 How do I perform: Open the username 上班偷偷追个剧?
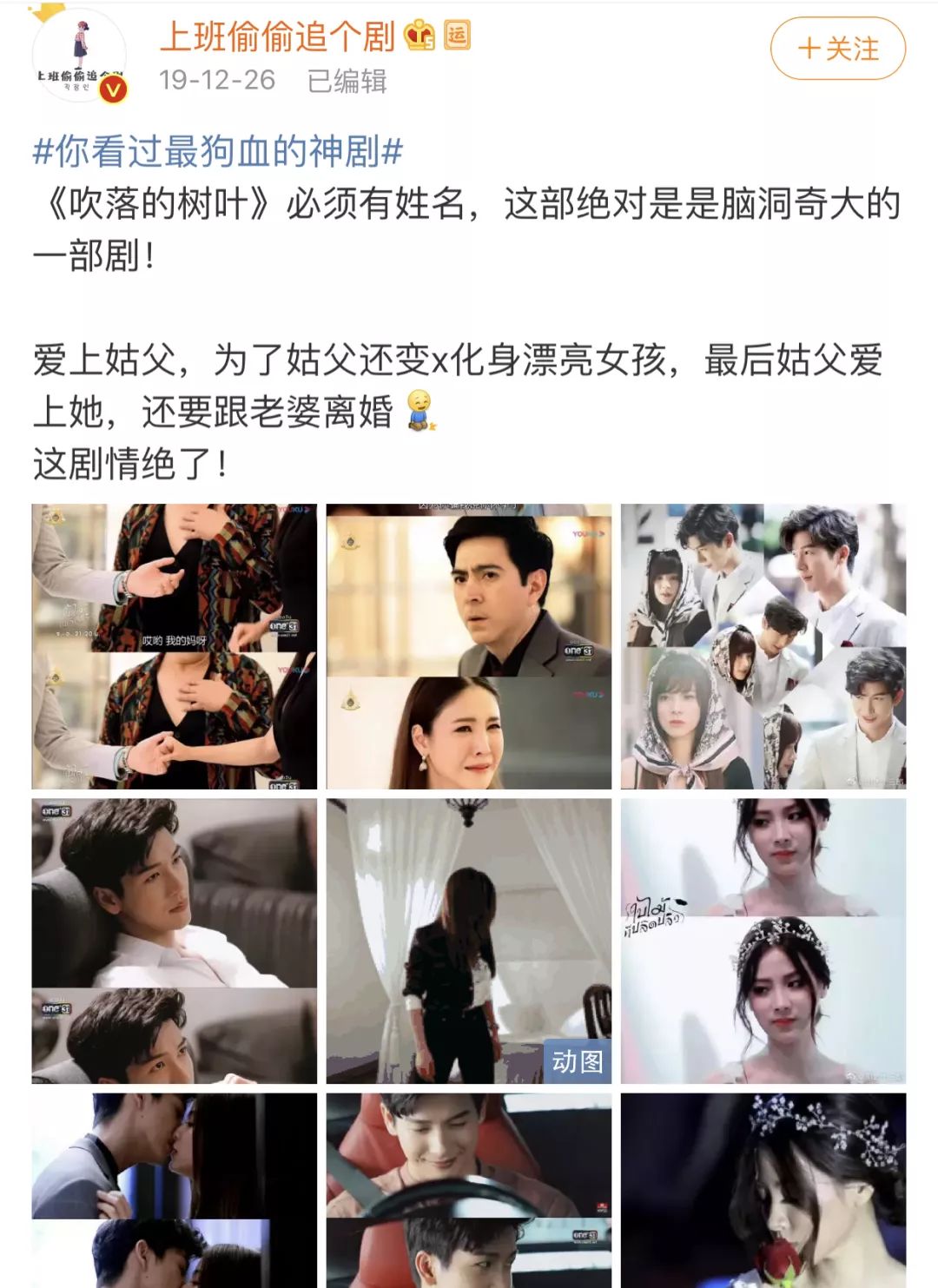tap(277, 36)
